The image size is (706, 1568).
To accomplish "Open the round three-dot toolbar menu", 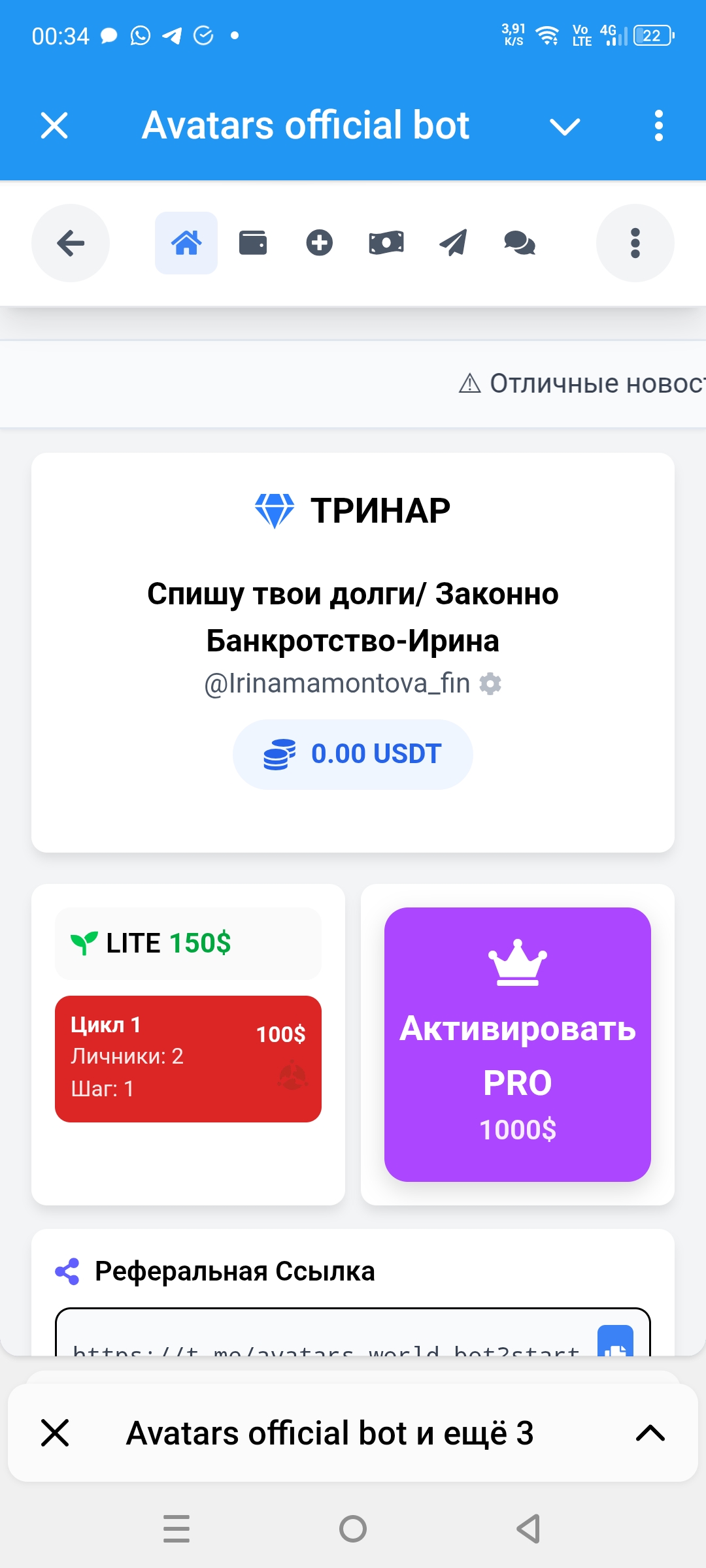I will (x=635, y=243).
